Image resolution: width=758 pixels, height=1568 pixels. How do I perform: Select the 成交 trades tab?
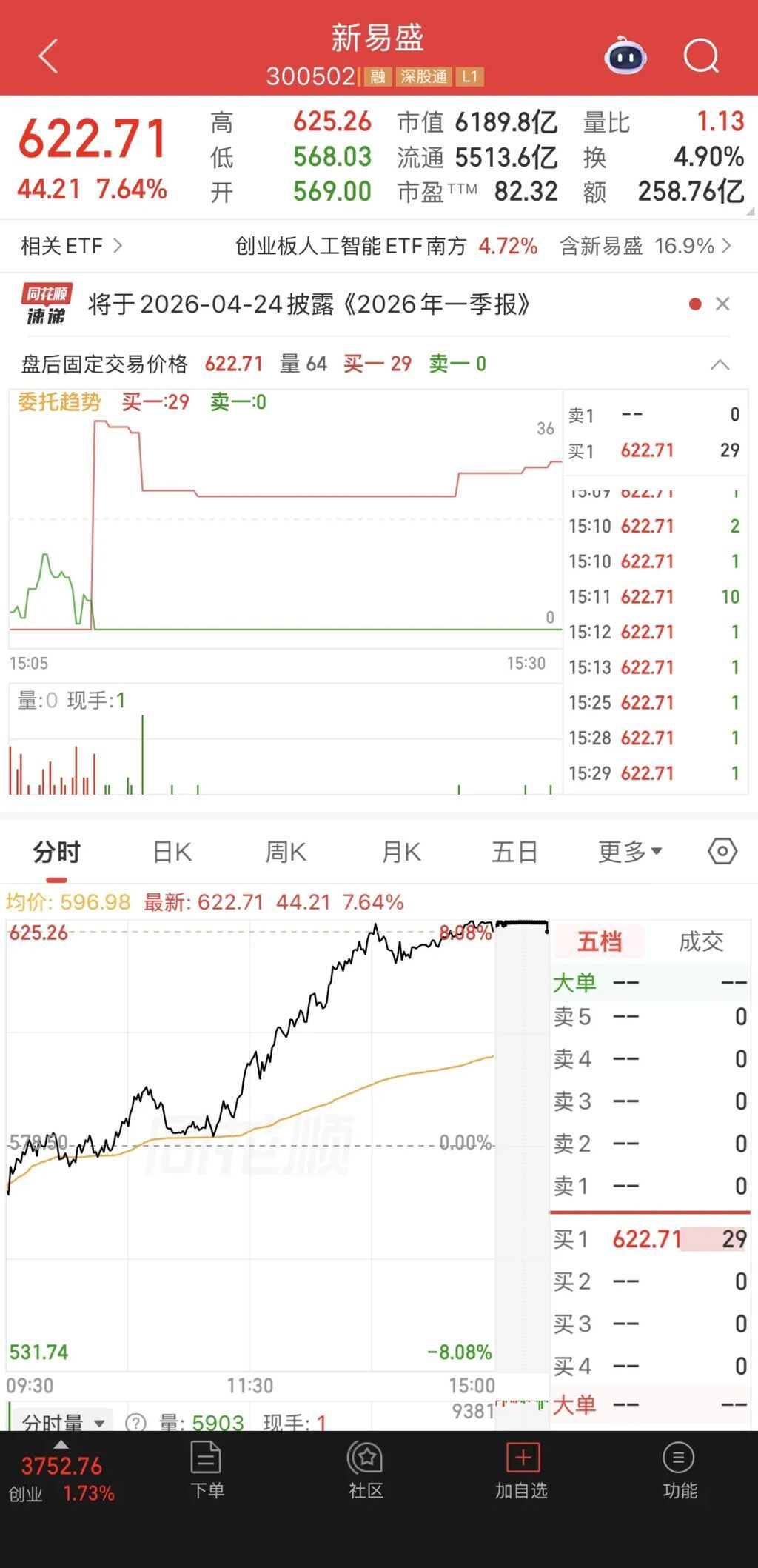tap(700, 941)
